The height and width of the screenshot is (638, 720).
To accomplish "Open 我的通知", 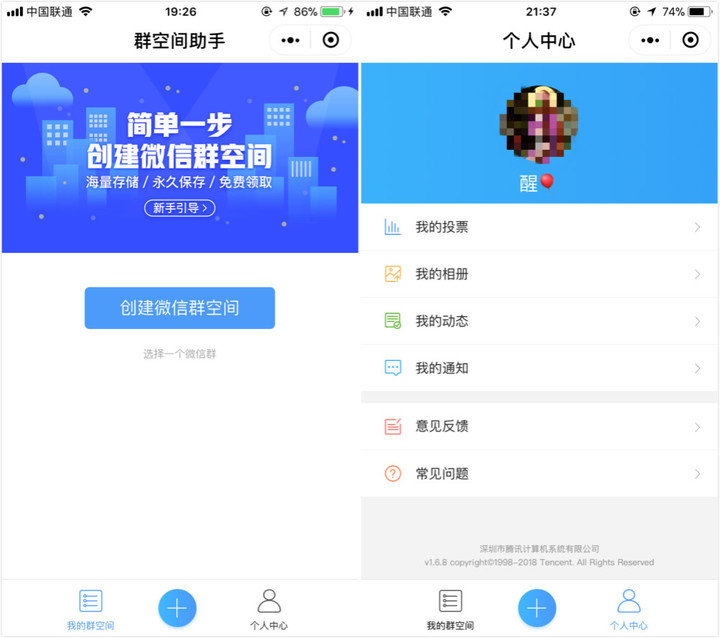I will pyautogui.click(x=540, y=368).
